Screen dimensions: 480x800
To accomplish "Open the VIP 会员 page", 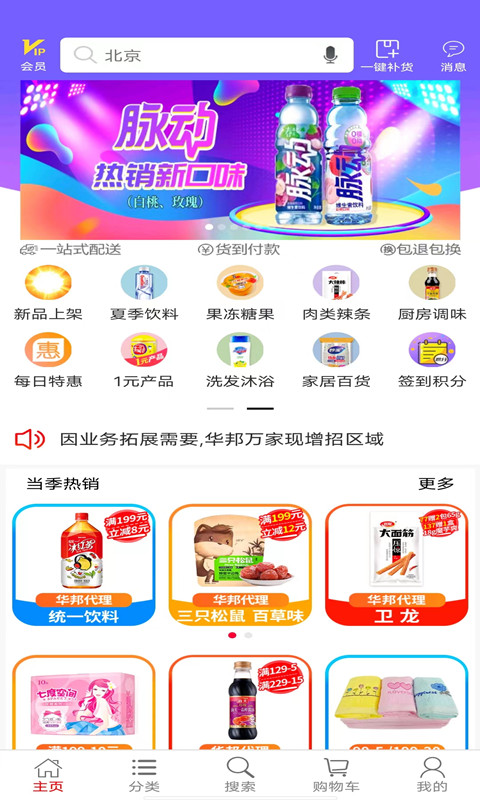I will tap(34, 55).
